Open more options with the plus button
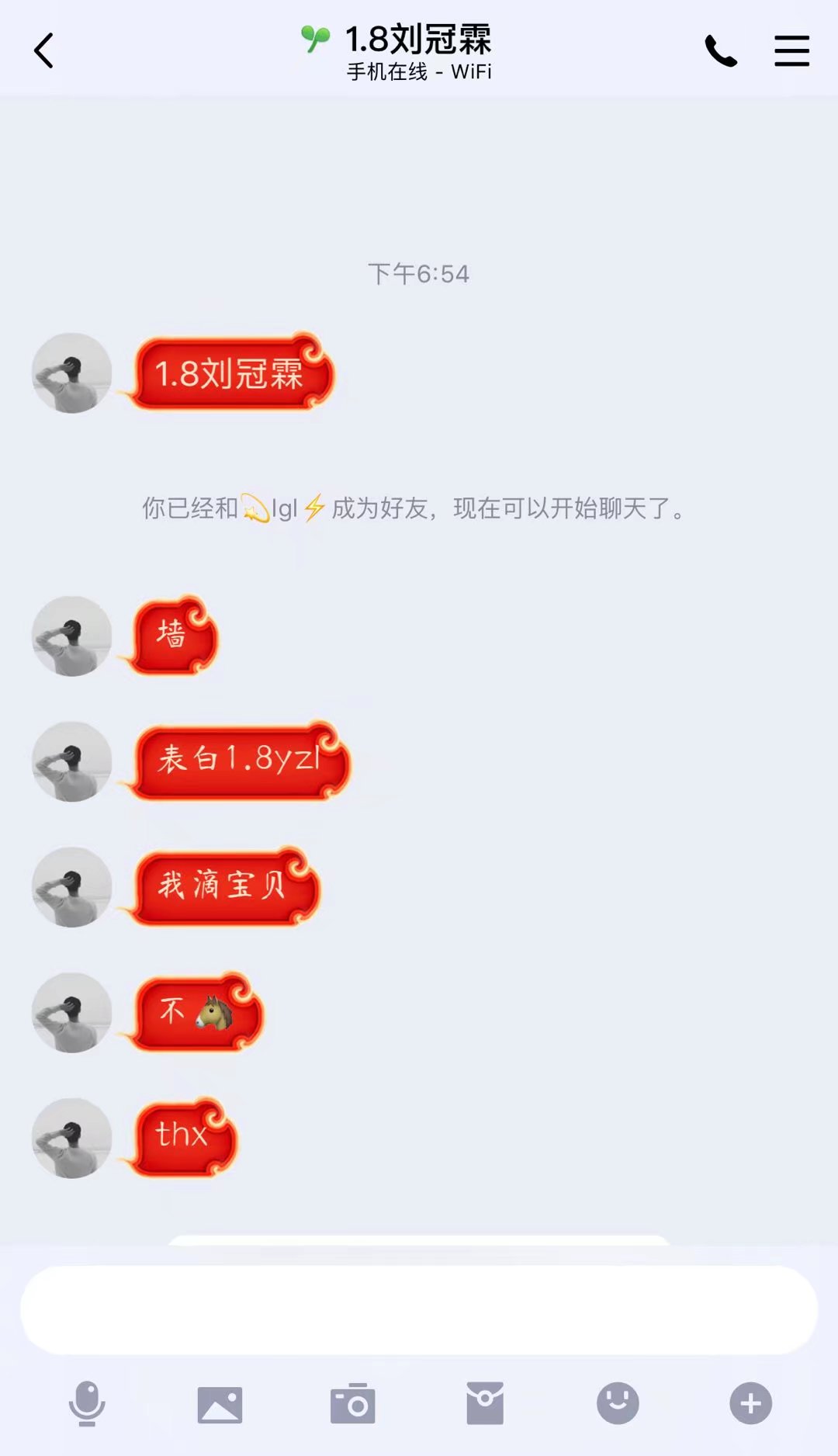Viewport: 838px width, 1456px height. click(x=750, y=1403)
